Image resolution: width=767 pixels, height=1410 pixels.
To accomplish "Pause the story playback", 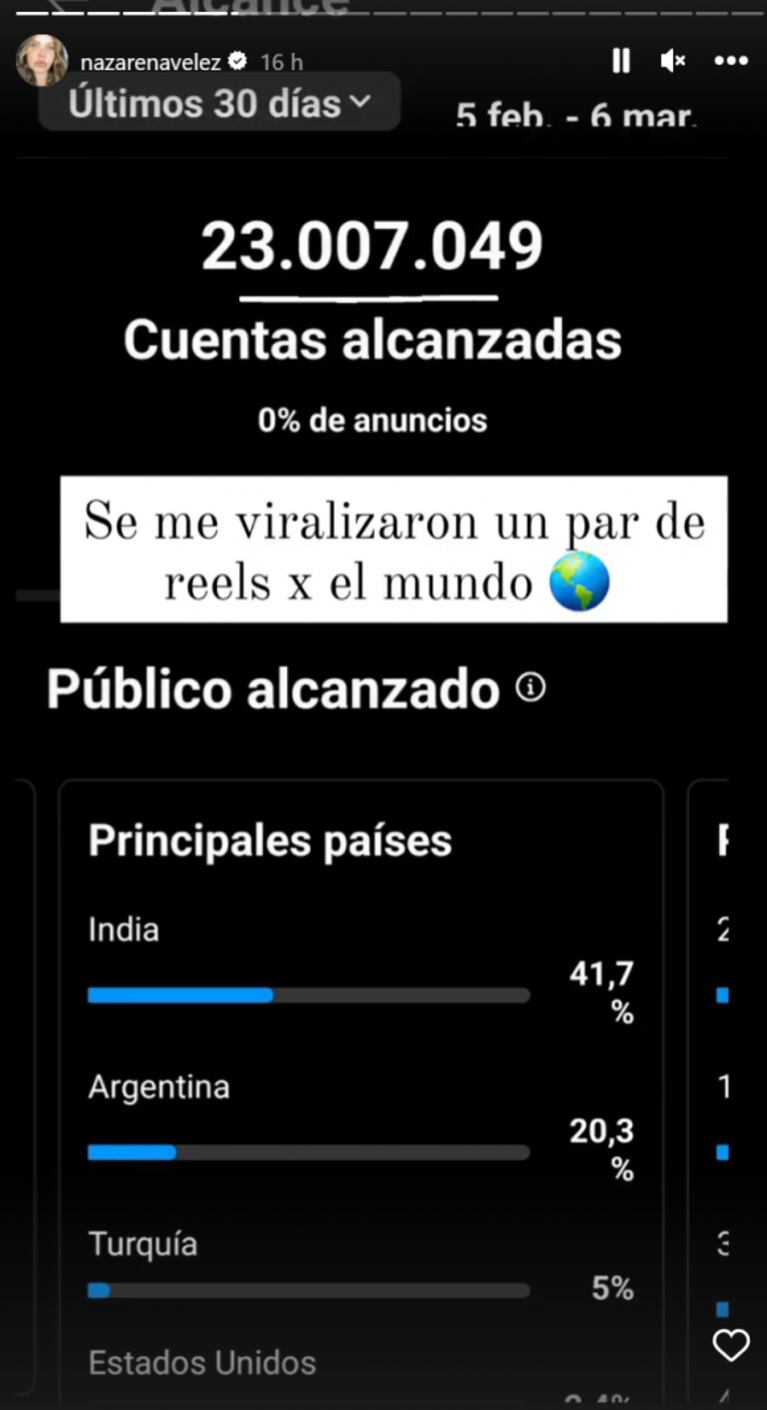I will pos(621,61).
